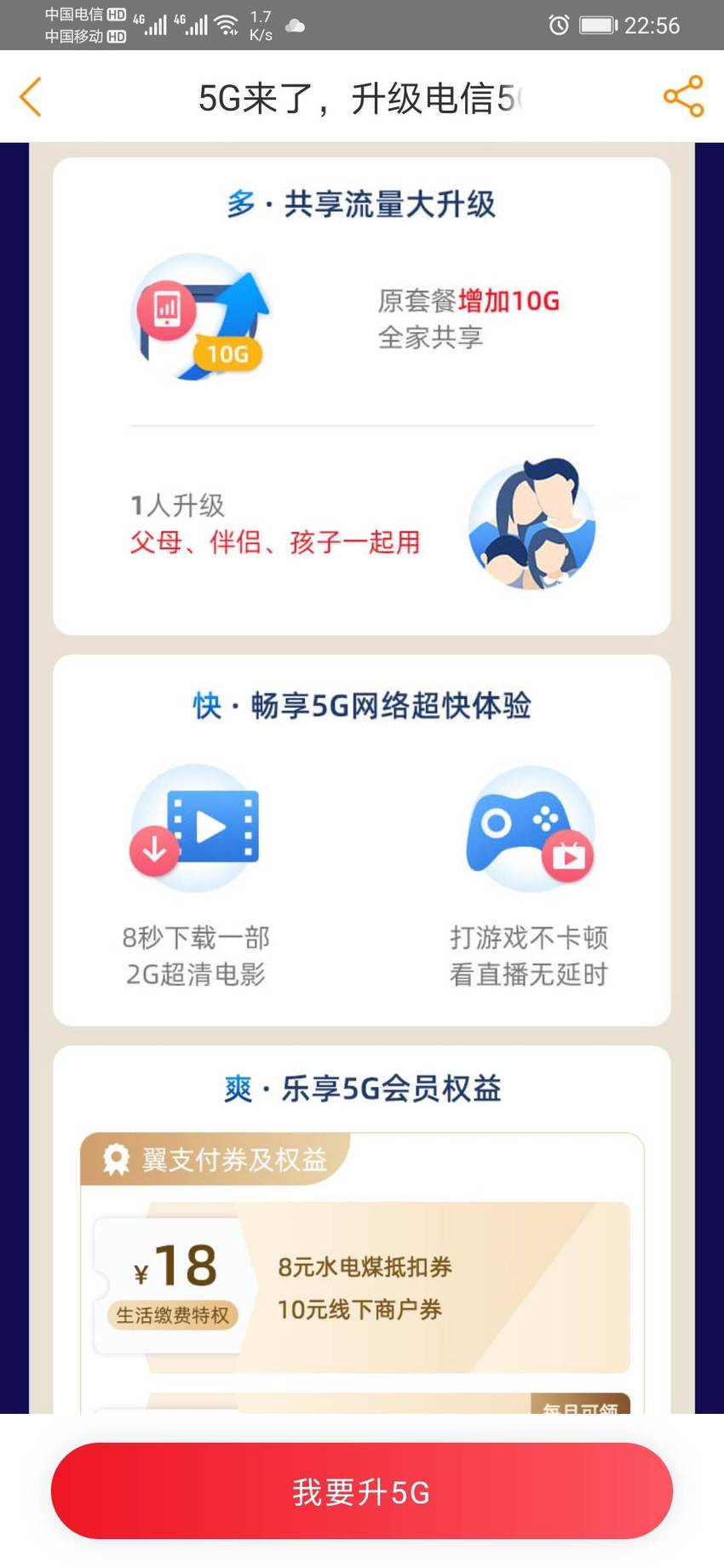The width and height of the screenshot is (724, 1568).
Task: Tap the 我要升5G button
Action: 362,1491
